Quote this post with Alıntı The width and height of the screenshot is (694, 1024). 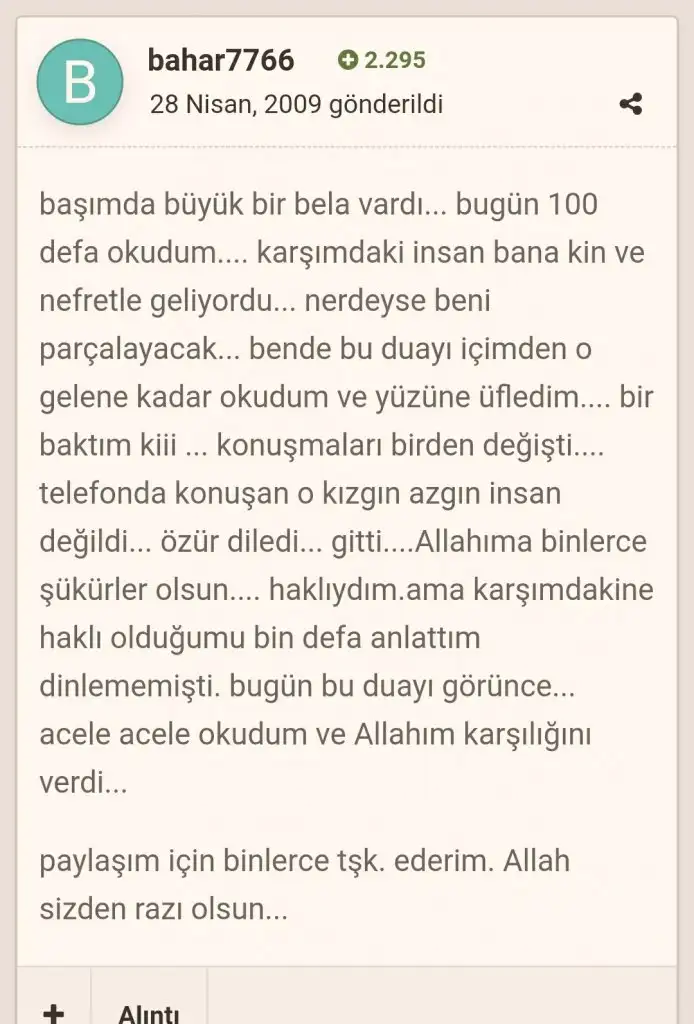pyautogui.click(x=148, y=1010)
